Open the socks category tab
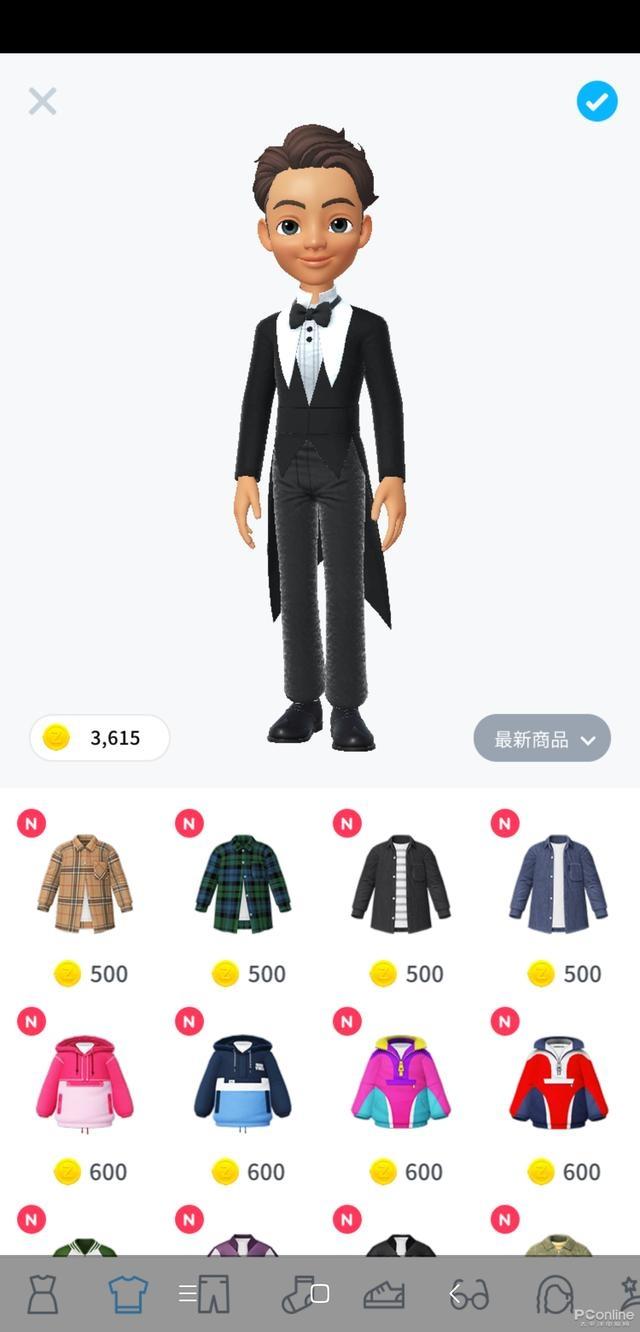 coord(298,1294)
